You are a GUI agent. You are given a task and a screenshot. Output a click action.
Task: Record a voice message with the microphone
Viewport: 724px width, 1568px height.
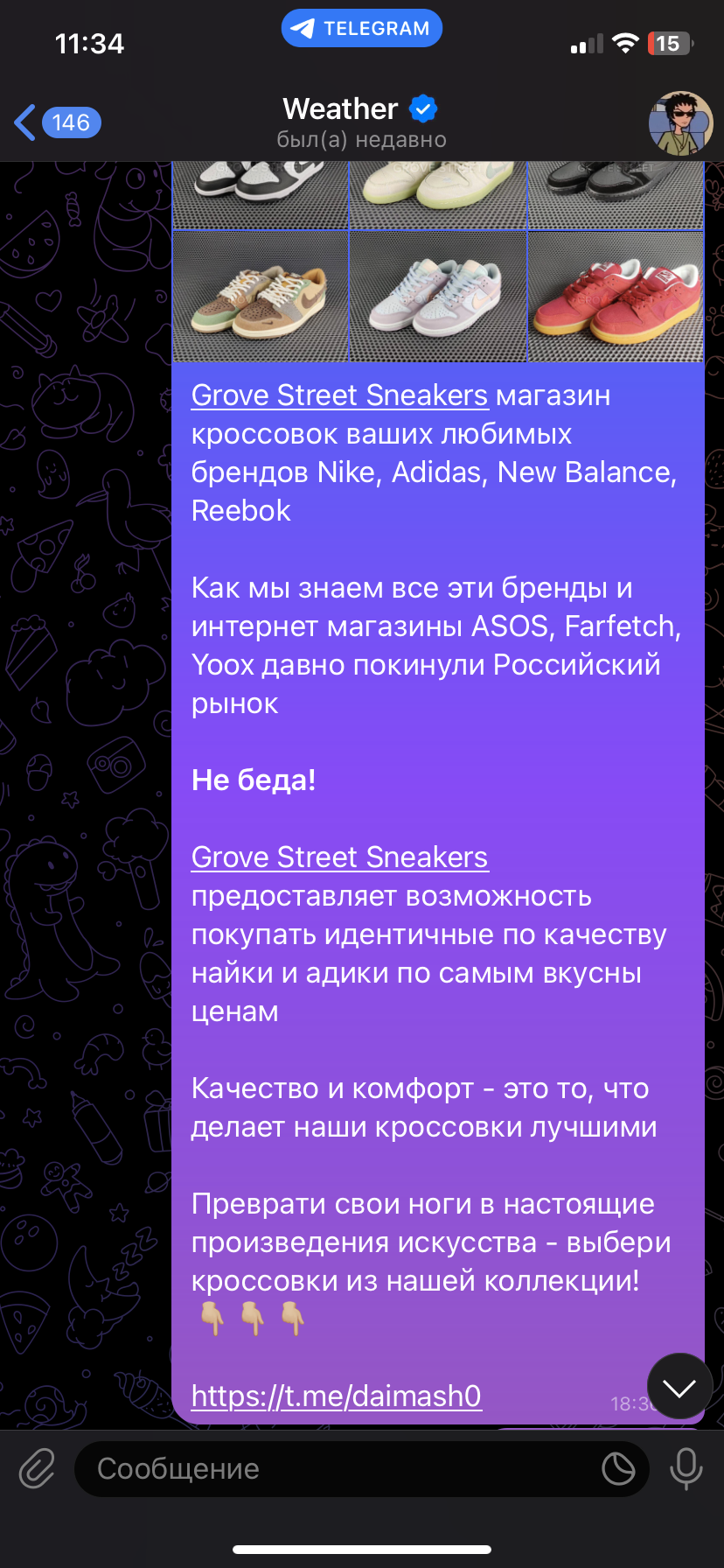686,1468
